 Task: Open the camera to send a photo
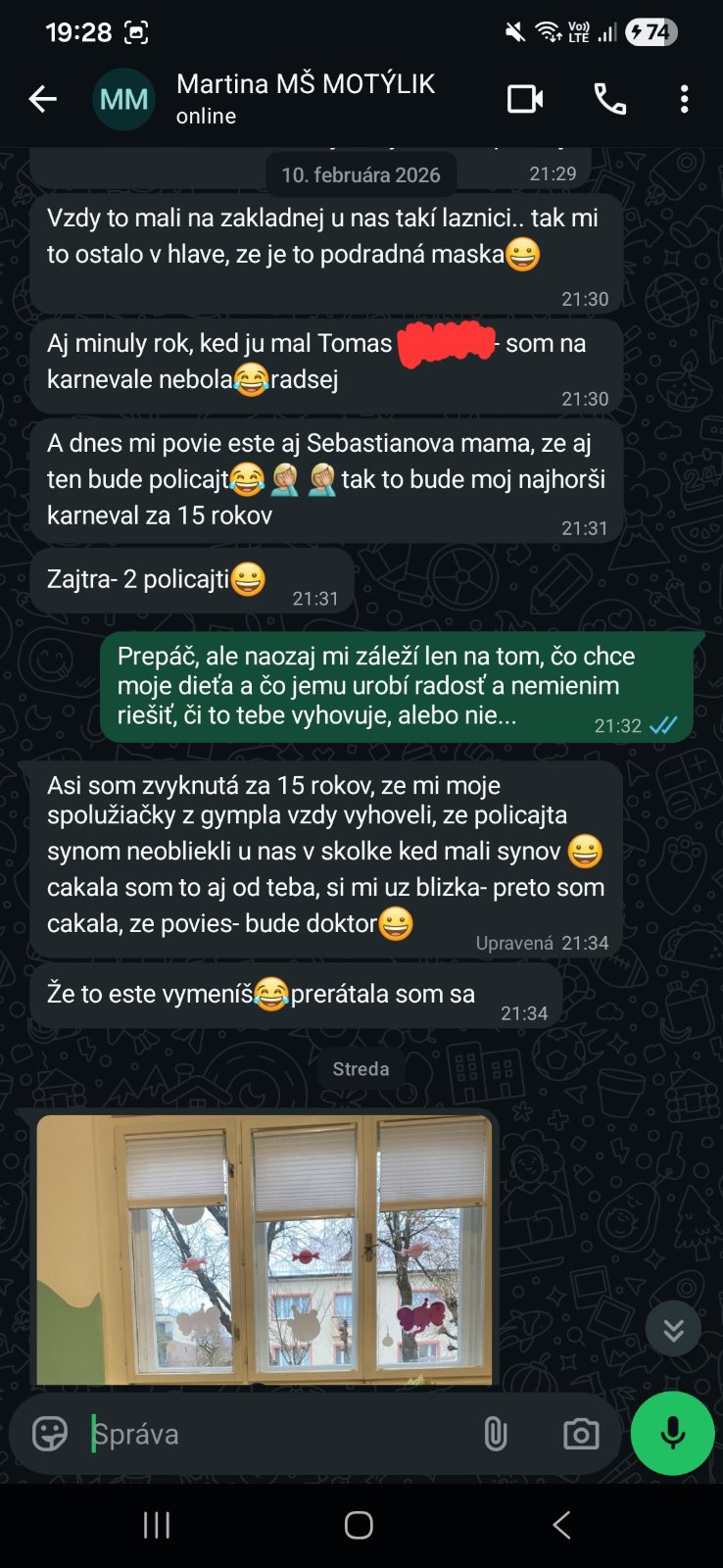[x=581, y=1434]
